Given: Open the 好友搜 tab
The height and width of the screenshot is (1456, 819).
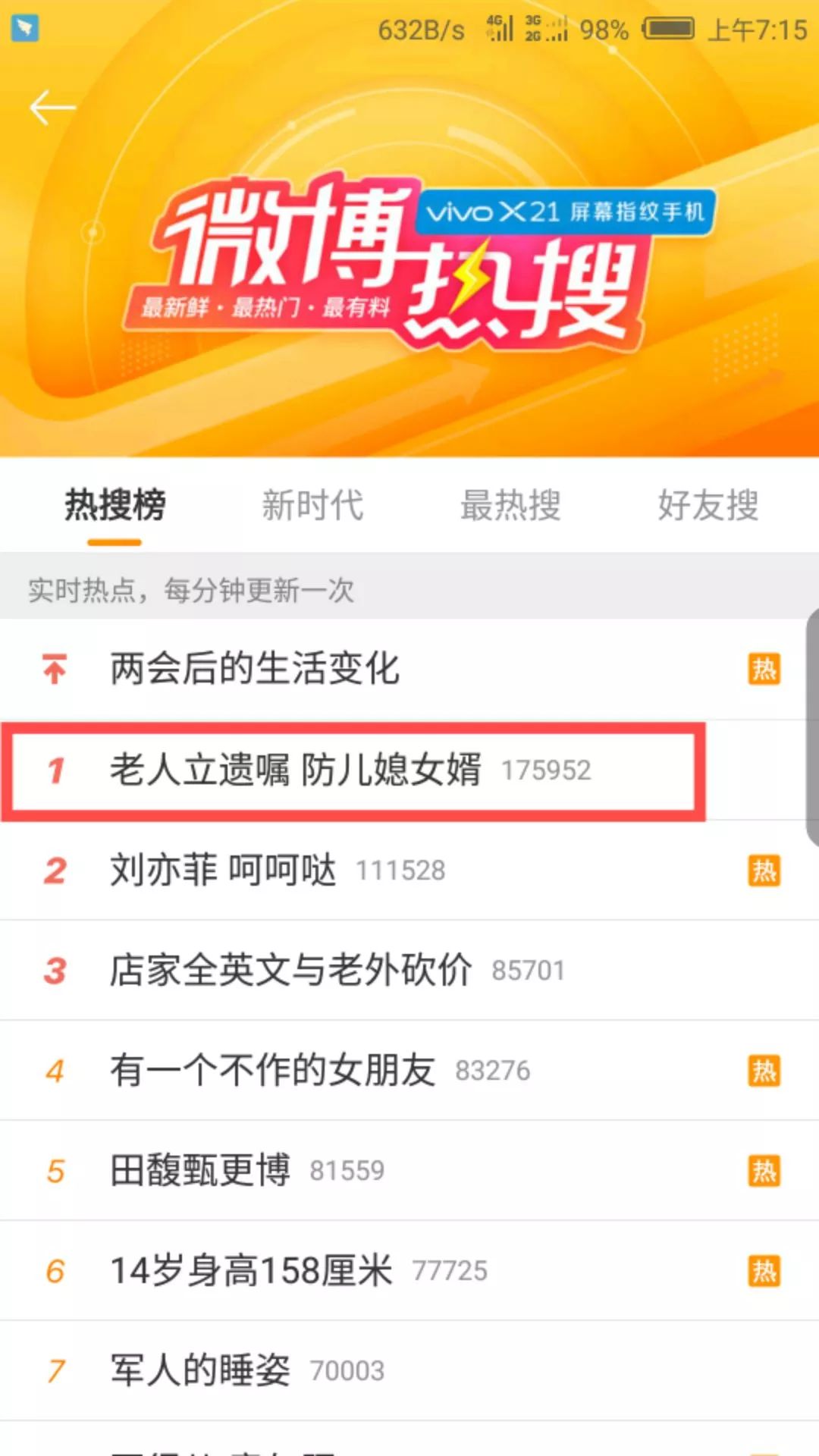Looking at the screenshot, I should click(x=708, y=506).
